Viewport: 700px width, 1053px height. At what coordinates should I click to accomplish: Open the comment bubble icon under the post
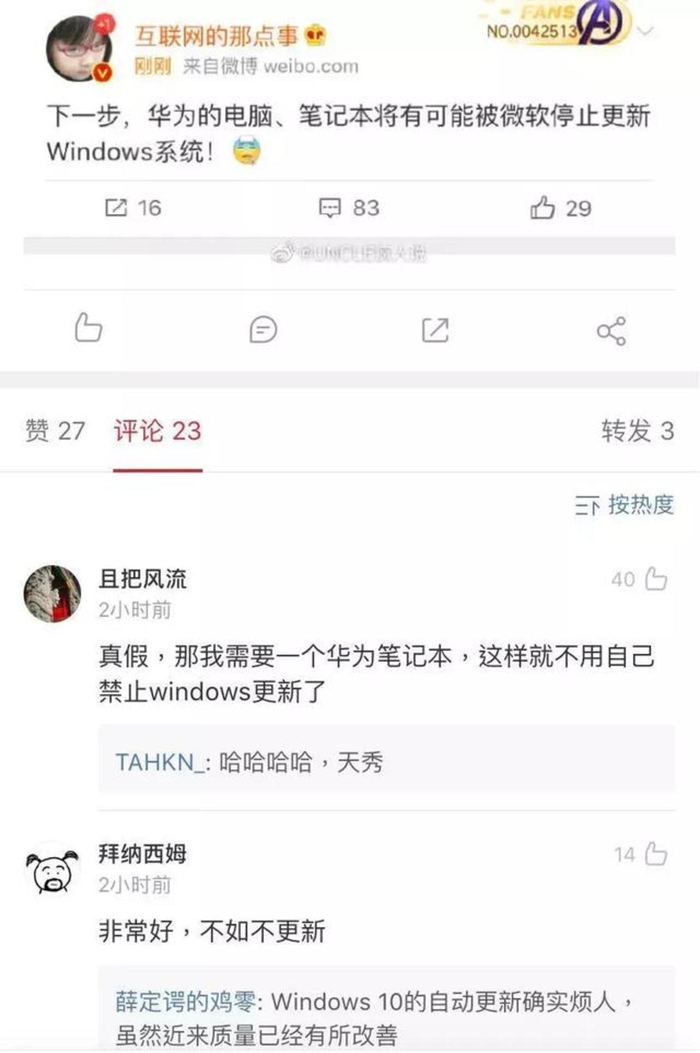263,330
